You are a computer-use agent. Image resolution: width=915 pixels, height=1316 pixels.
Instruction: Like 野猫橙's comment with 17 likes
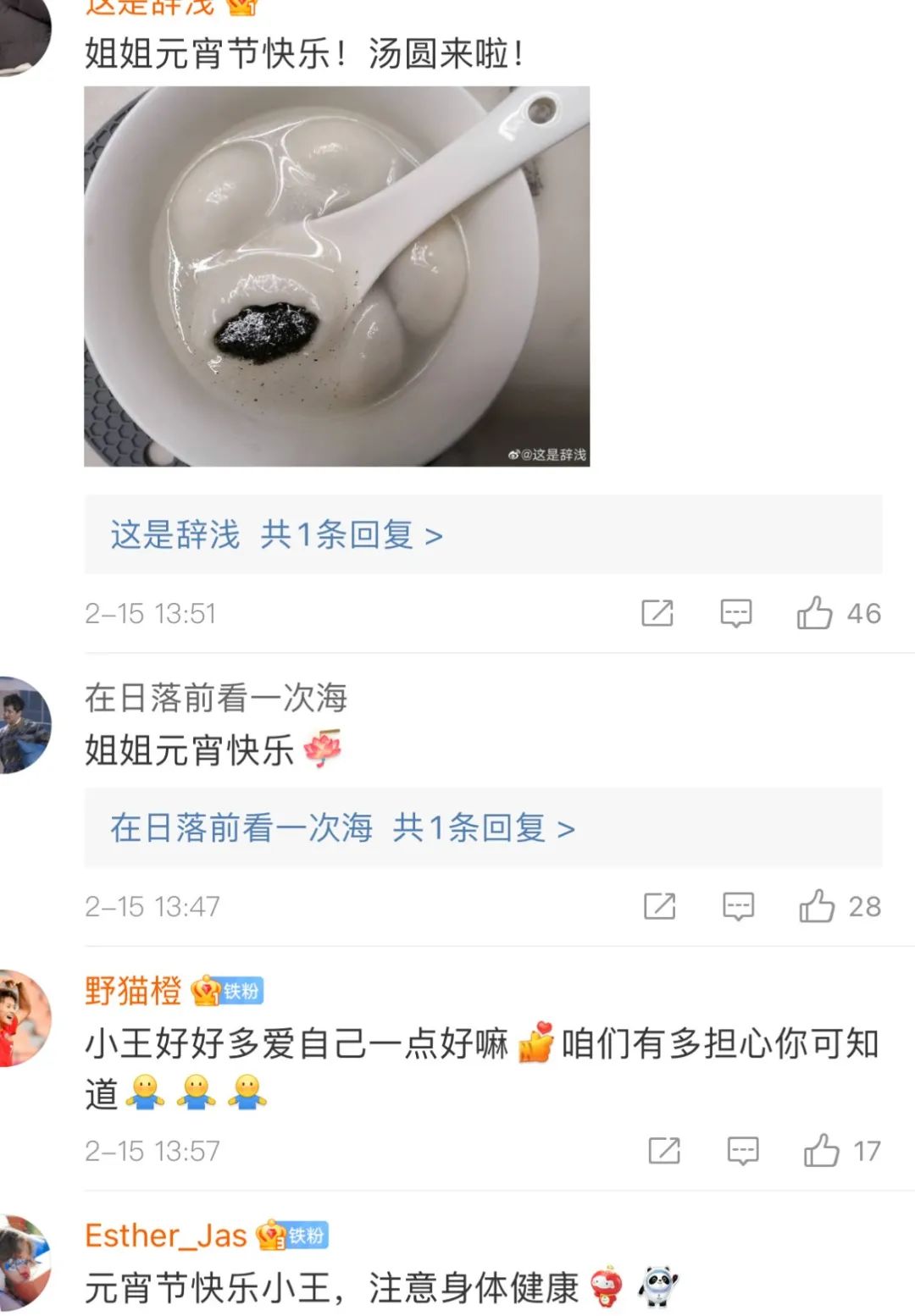point(821,1150)
